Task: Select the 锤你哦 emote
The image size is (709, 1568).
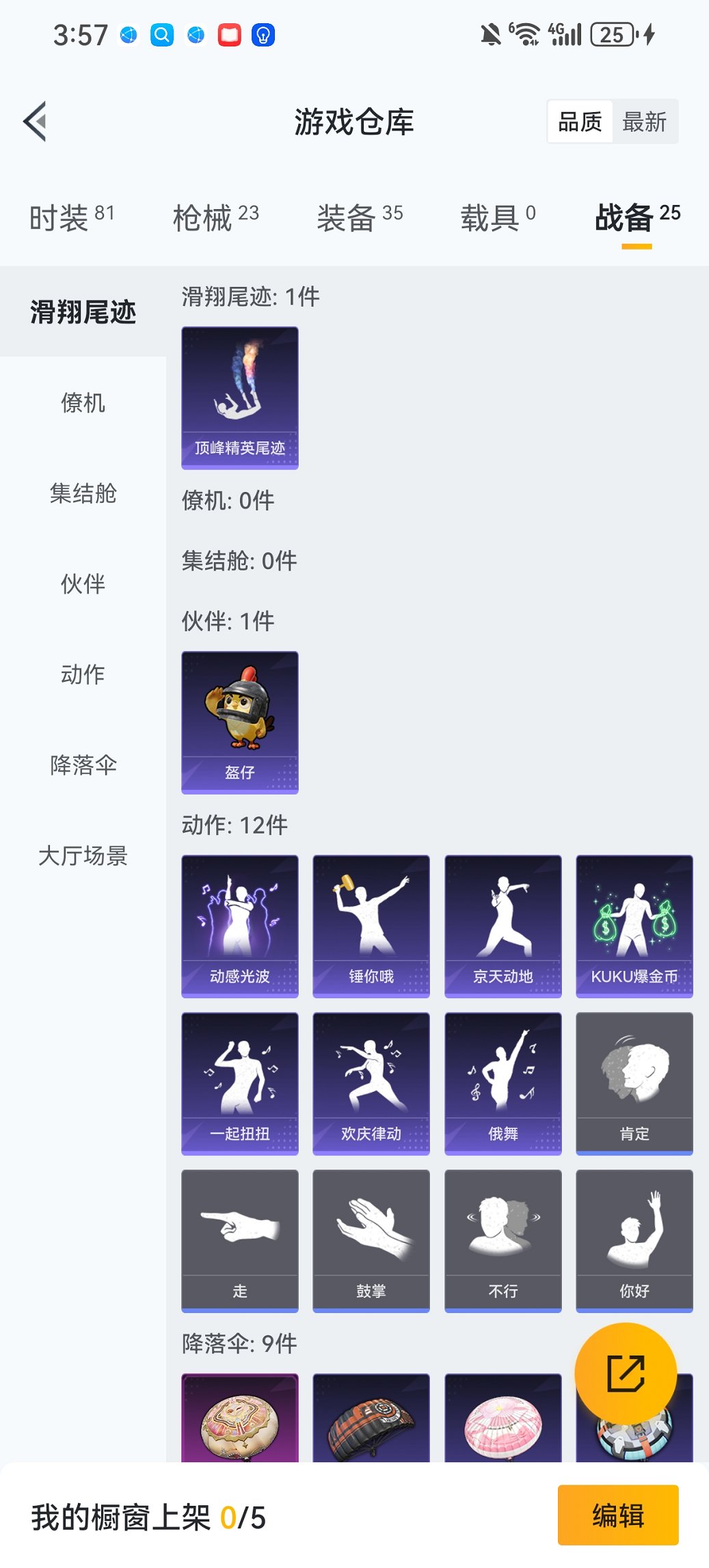Action: pyautogui.click(x=371, y=922)
